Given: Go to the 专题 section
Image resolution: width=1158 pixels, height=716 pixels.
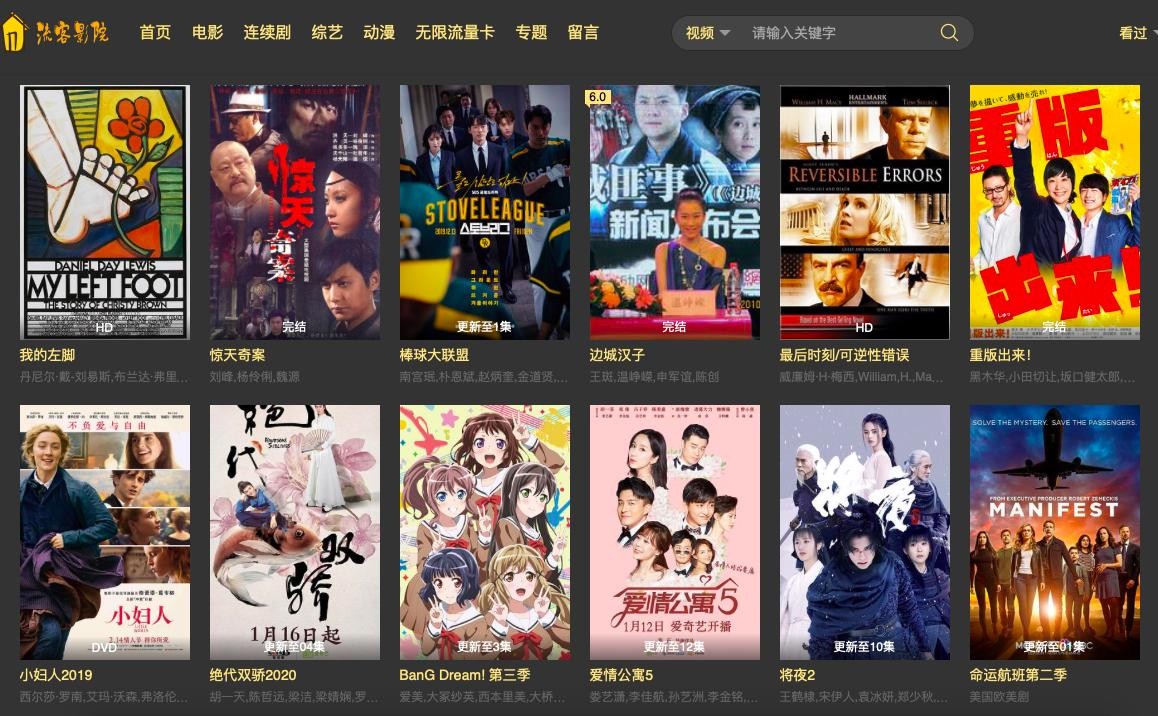Looking at the screenshot, I should click(x=531, y=32).
